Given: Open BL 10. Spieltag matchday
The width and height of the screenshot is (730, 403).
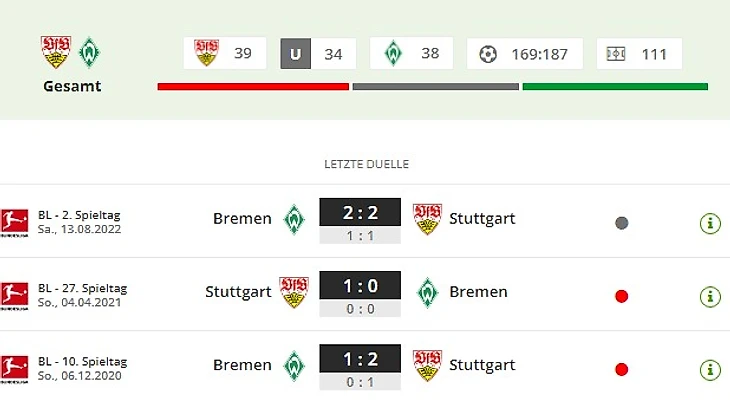Looking at the screenshot, I should [85, 361].
